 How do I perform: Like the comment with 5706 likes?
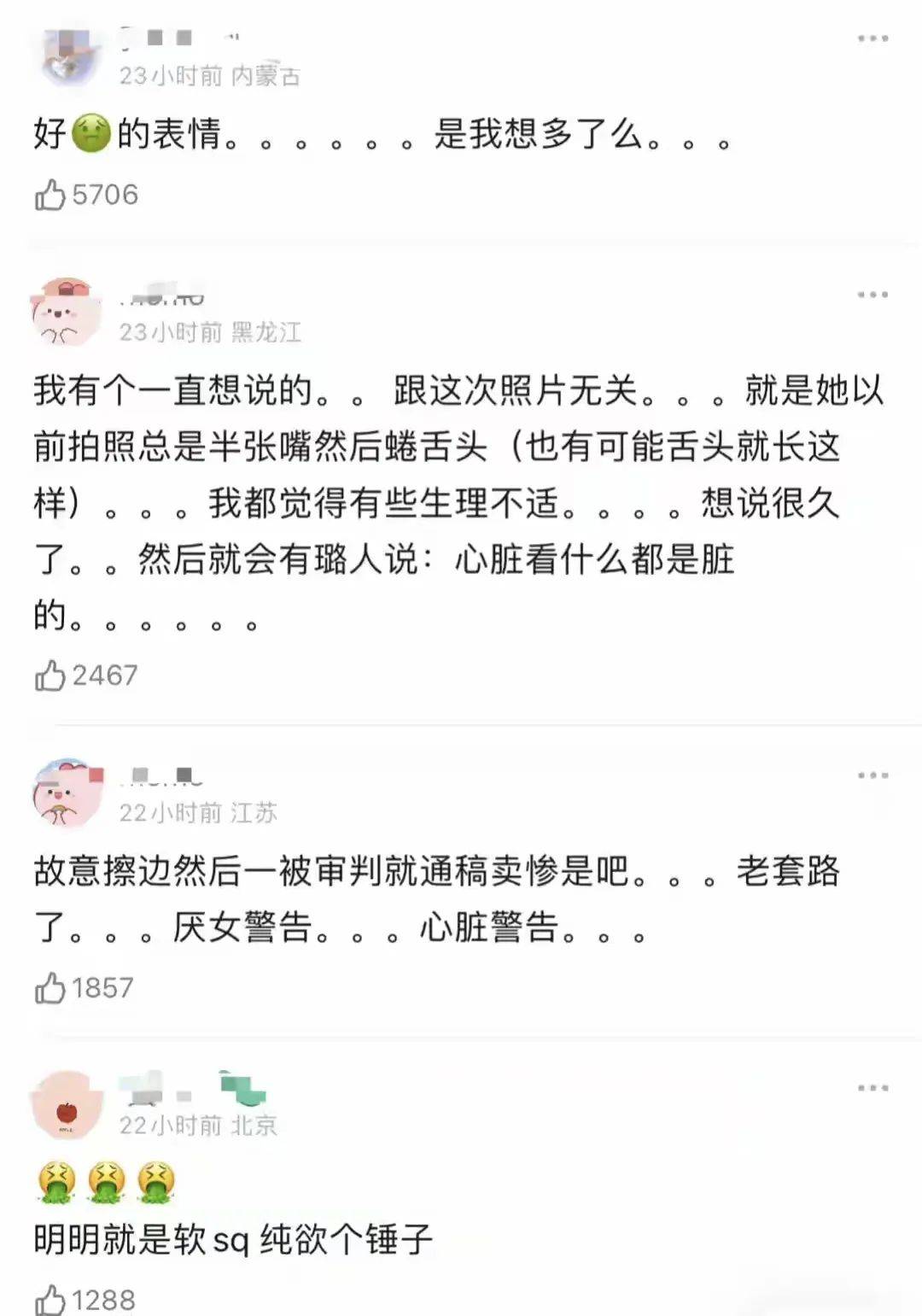click(x=50, y=196)
